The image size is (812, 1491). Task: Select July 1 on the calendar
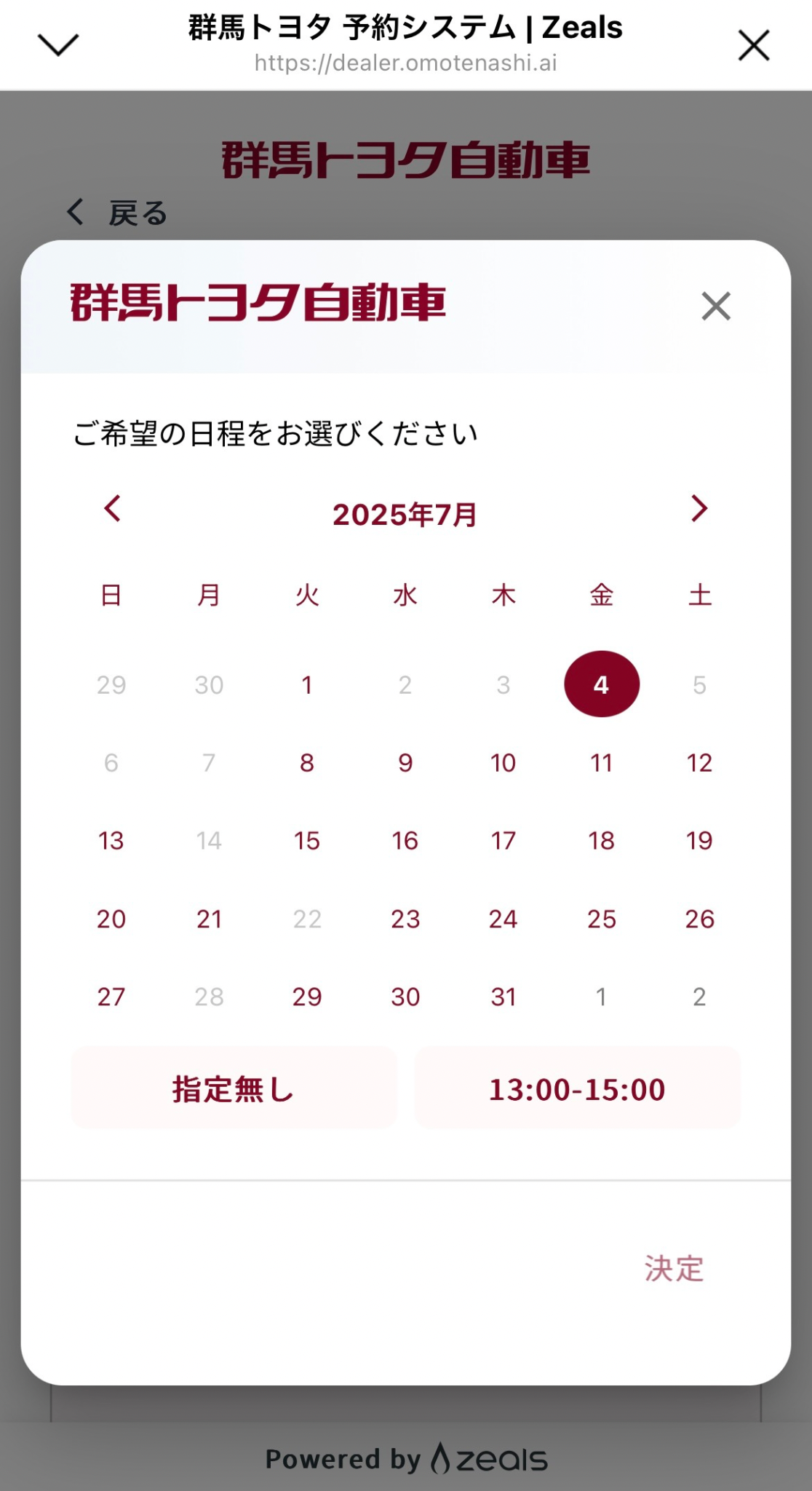(x=307, y=684)
